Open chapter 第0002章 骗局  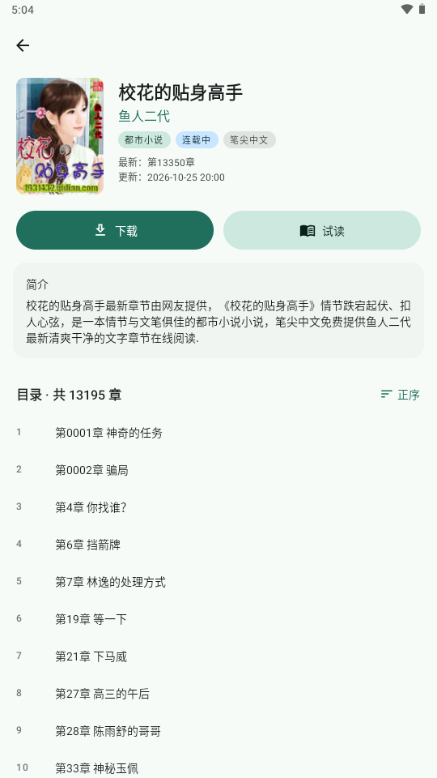coord(218,470)
